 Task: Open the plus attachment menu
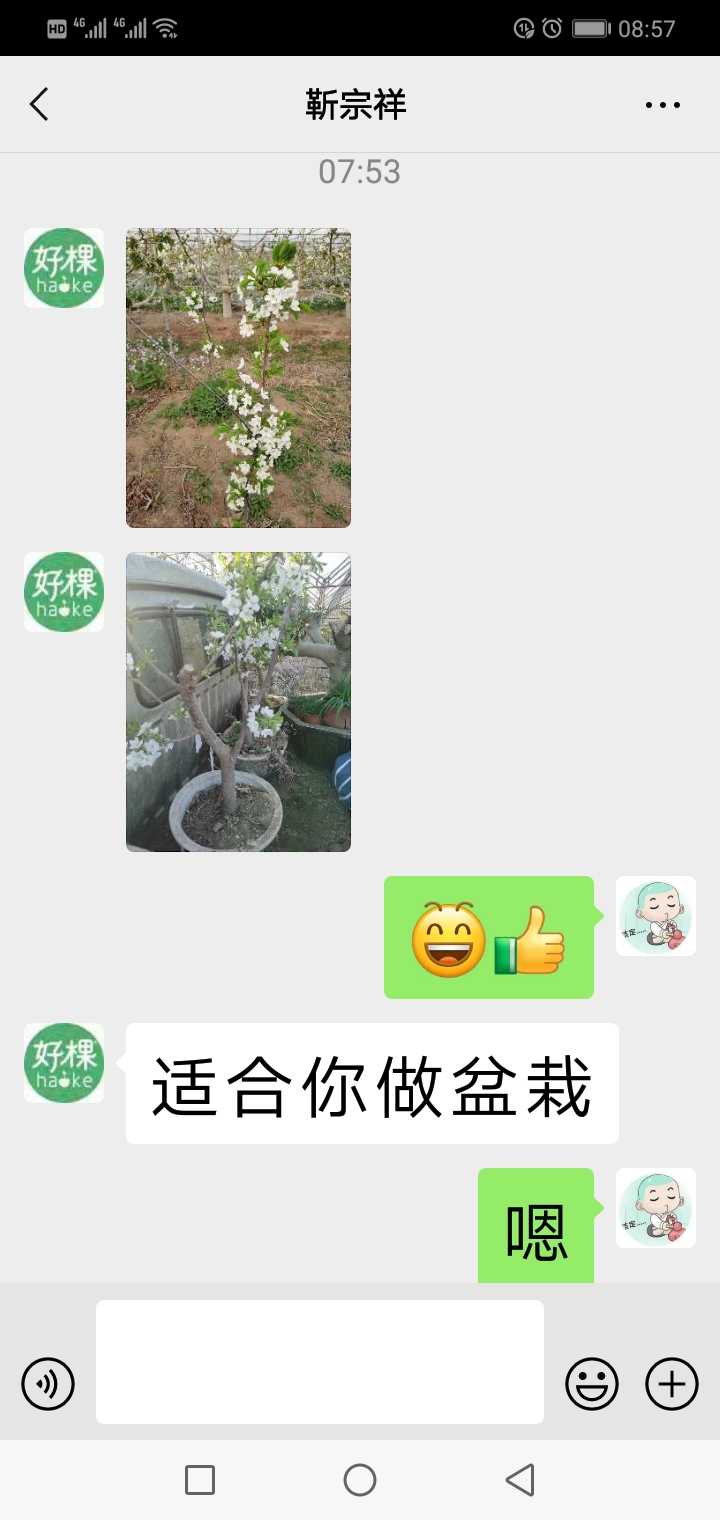[x=672, y=1384]
